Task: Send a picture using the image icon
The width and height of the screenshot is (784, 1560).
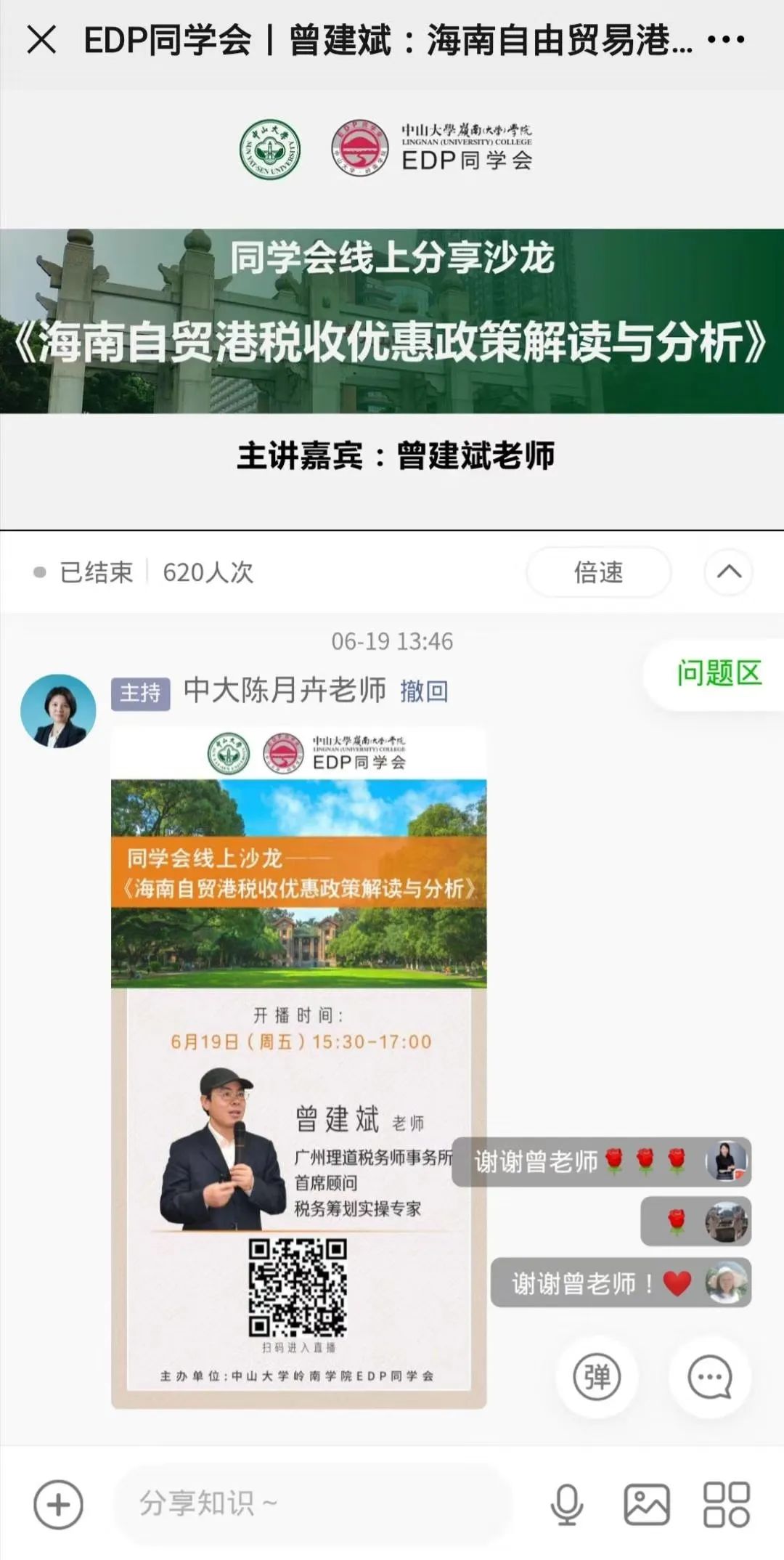Action: (x=646, y=1504)
